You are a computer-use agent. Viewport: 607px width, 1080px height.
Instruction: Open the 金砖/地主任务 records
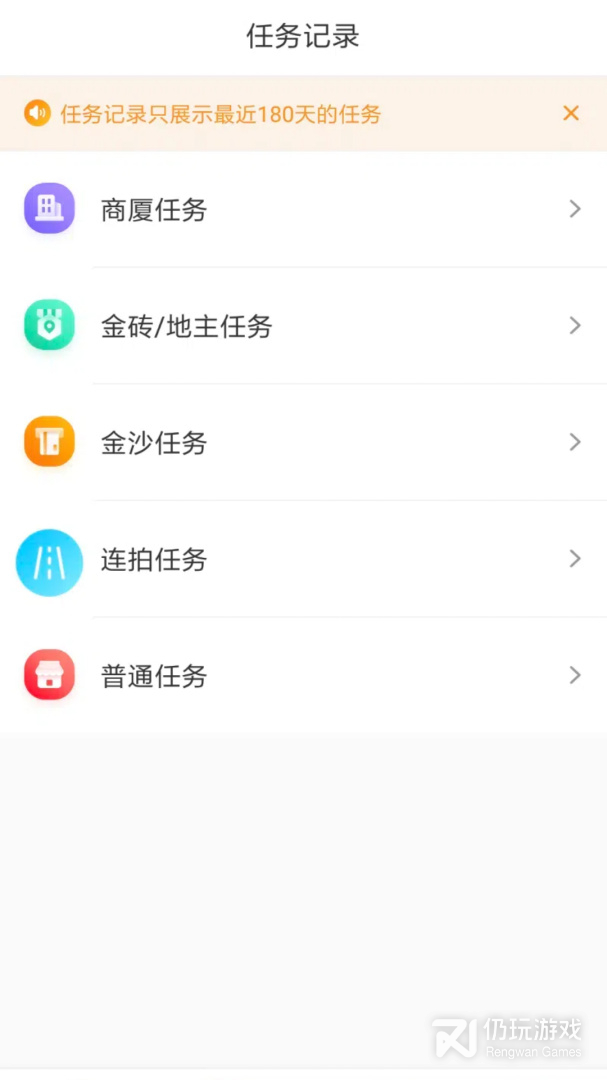point(303,326)
